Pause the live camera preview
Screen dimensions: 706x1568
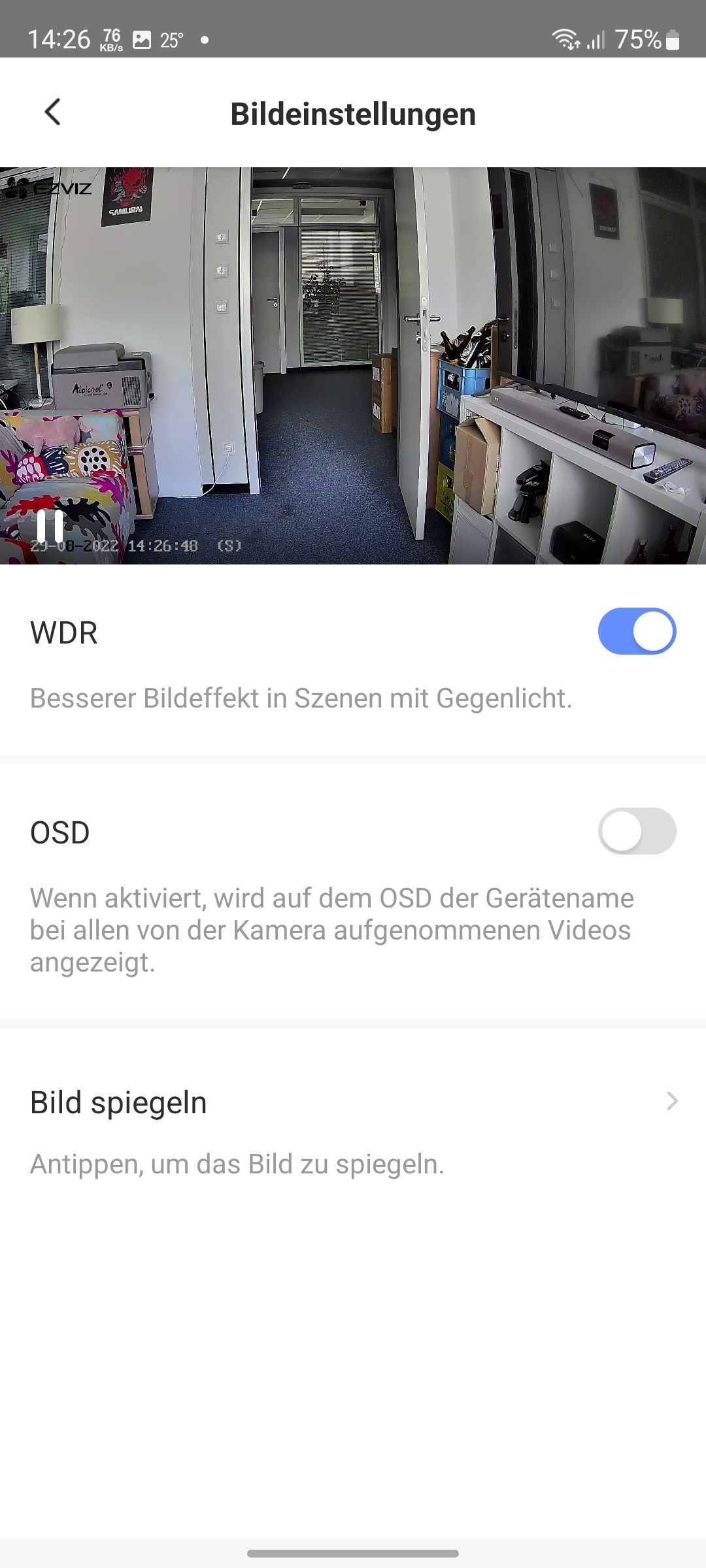50,525
